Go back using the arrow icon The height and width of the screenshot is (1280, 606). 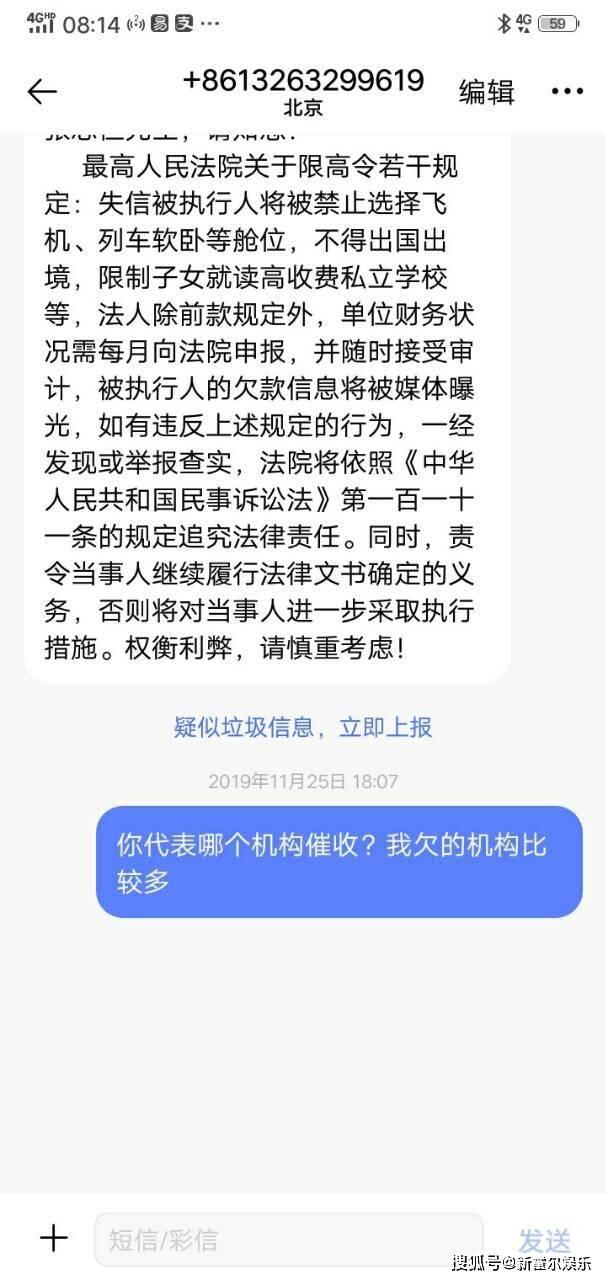(x=42, y=92)
